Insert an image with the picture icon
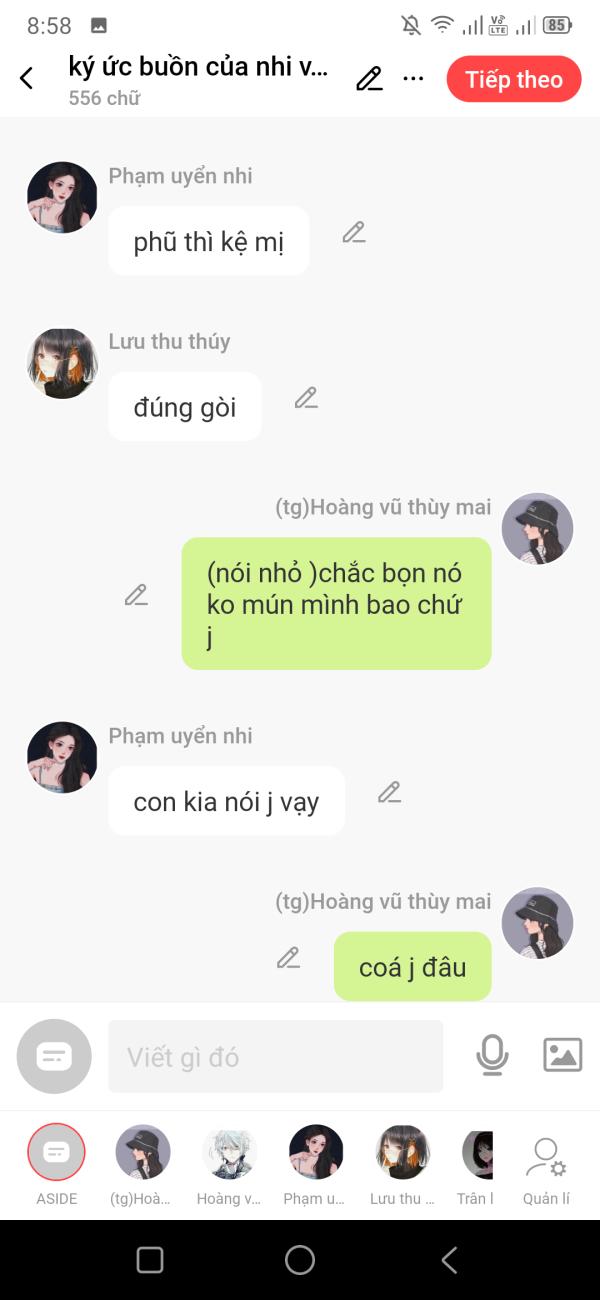This screenshot has width=600, height=1300. tap(562, 1055)
